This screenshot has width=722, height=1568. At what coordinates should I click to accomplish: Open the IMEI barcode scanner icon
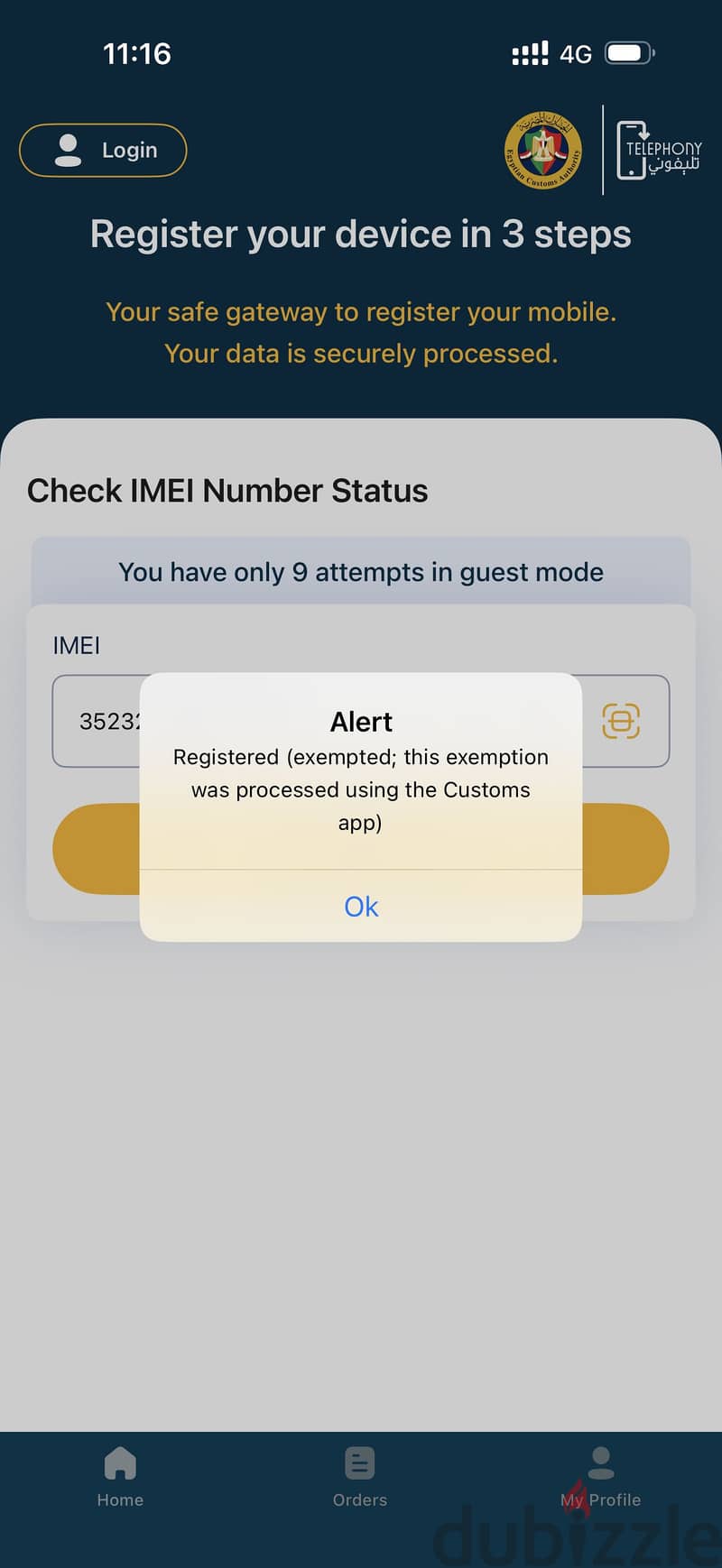click(x=621, y=721)
